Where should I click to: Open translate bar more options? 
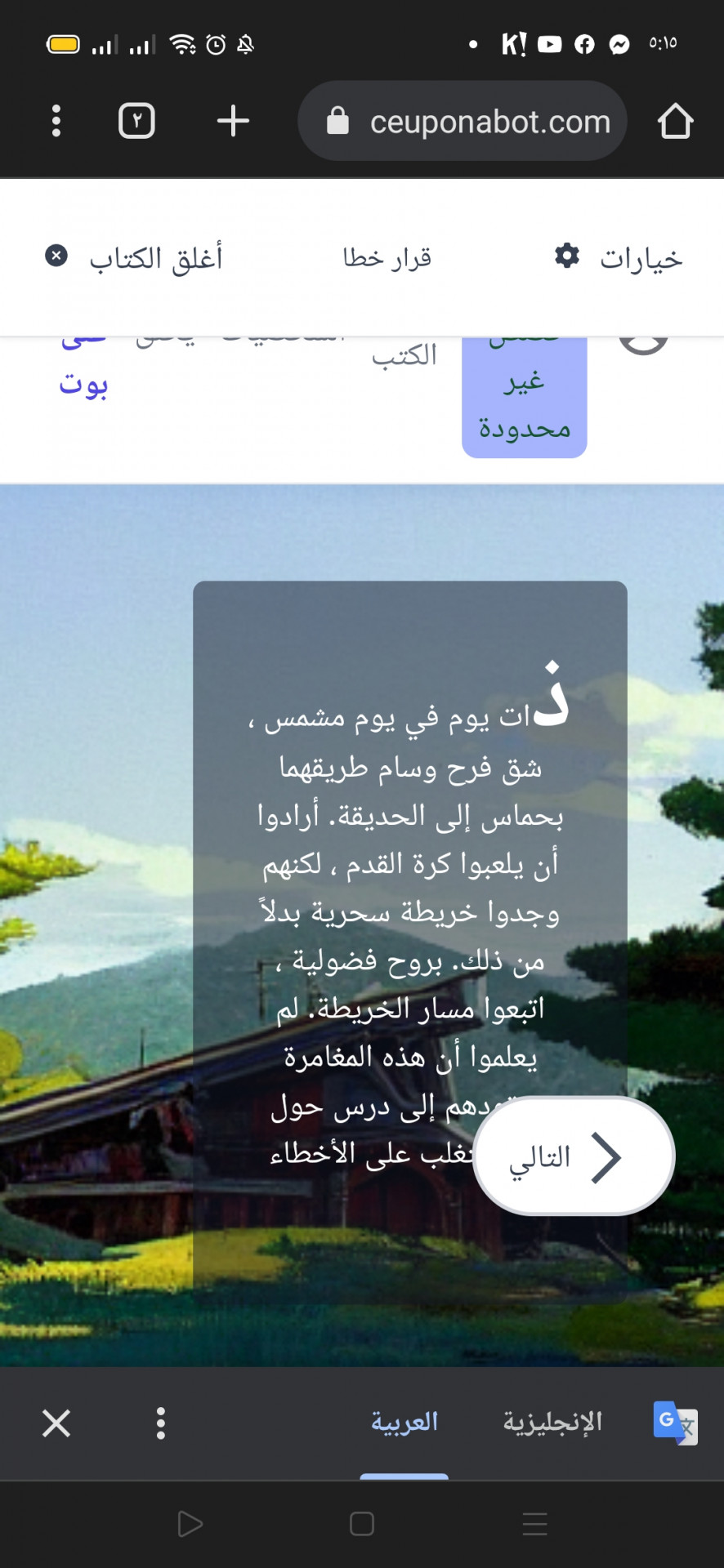click(161, 1423)
